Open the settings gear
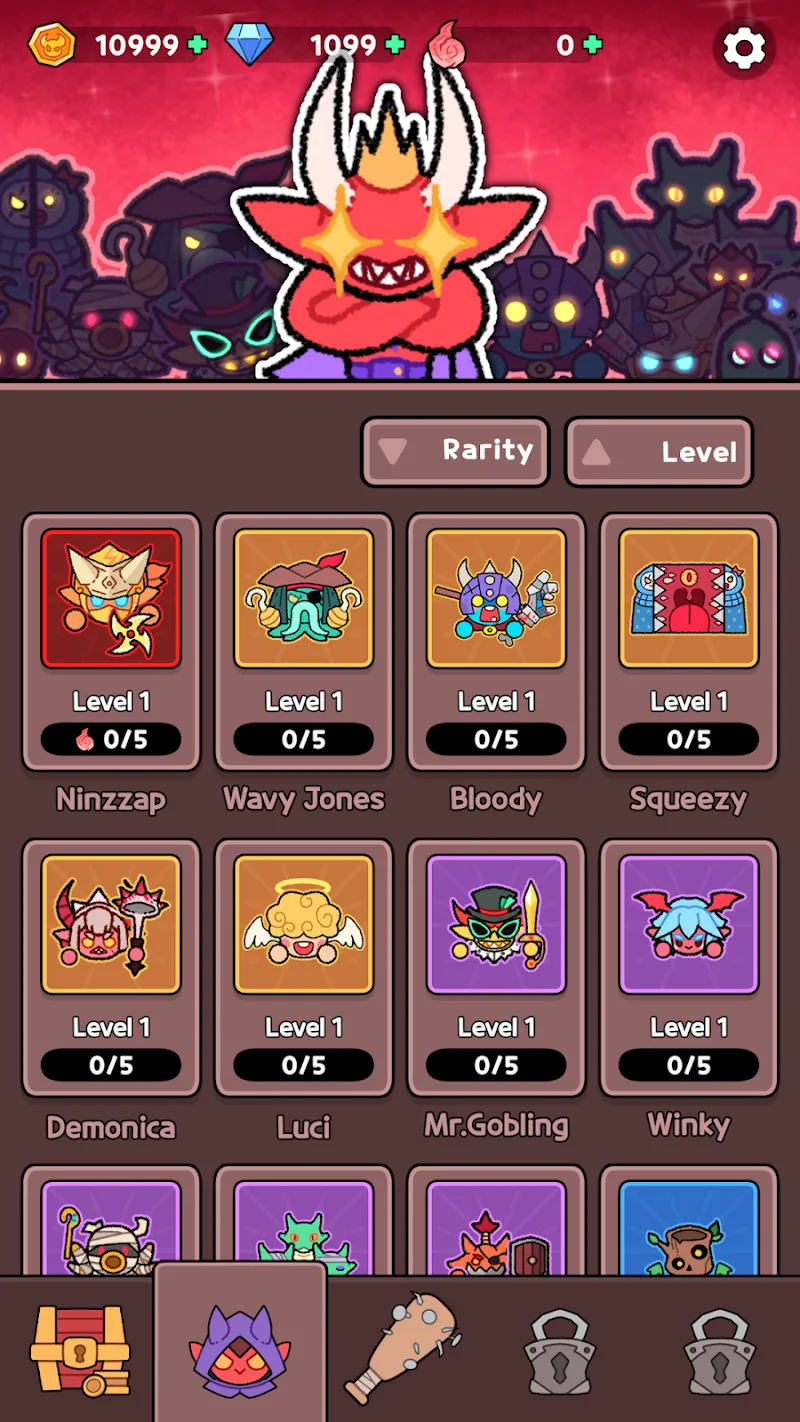The width and height of the screenshot is (800, 1422). (744, 47)
